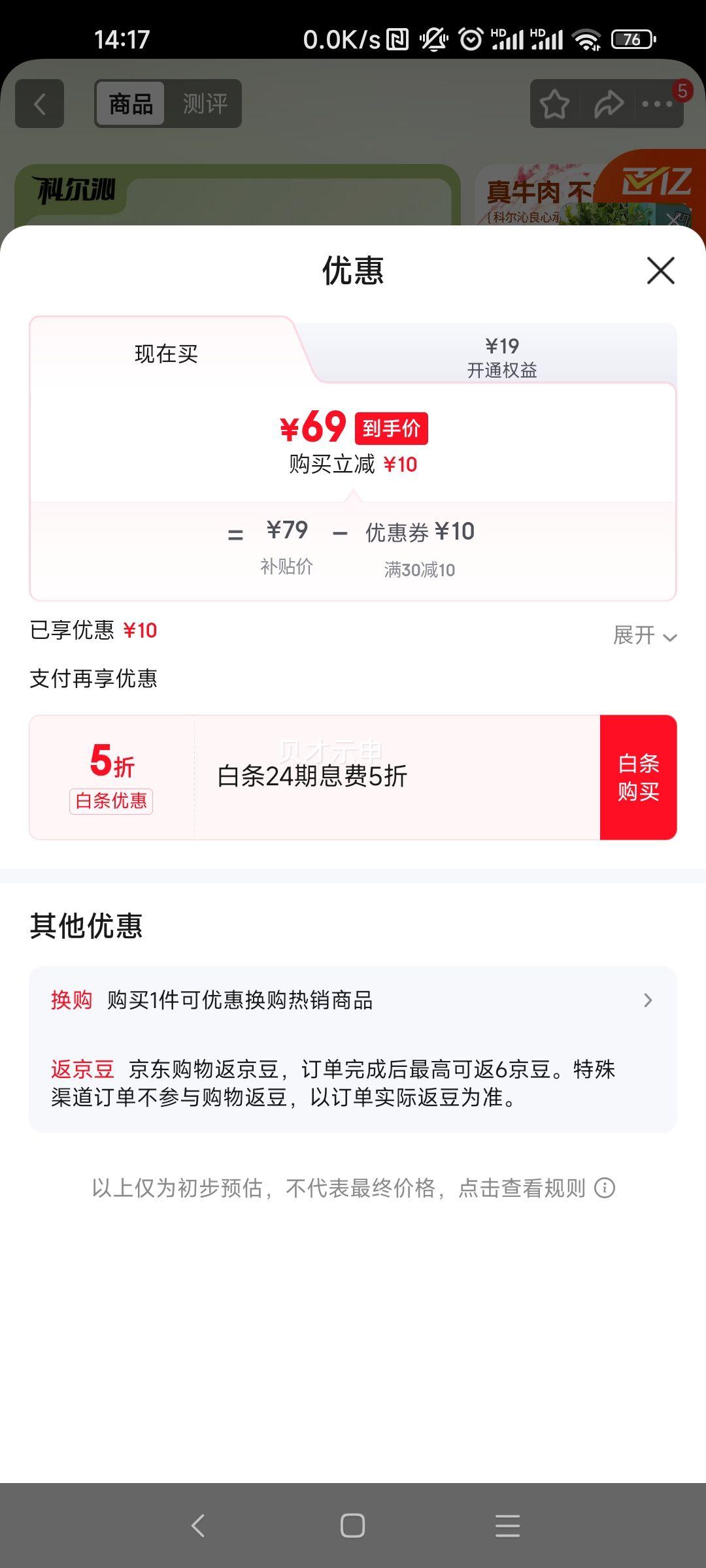Open recent apps with the navigation icon
This screenshot has width=706, height=1568.
click(x=506, y=1524)
